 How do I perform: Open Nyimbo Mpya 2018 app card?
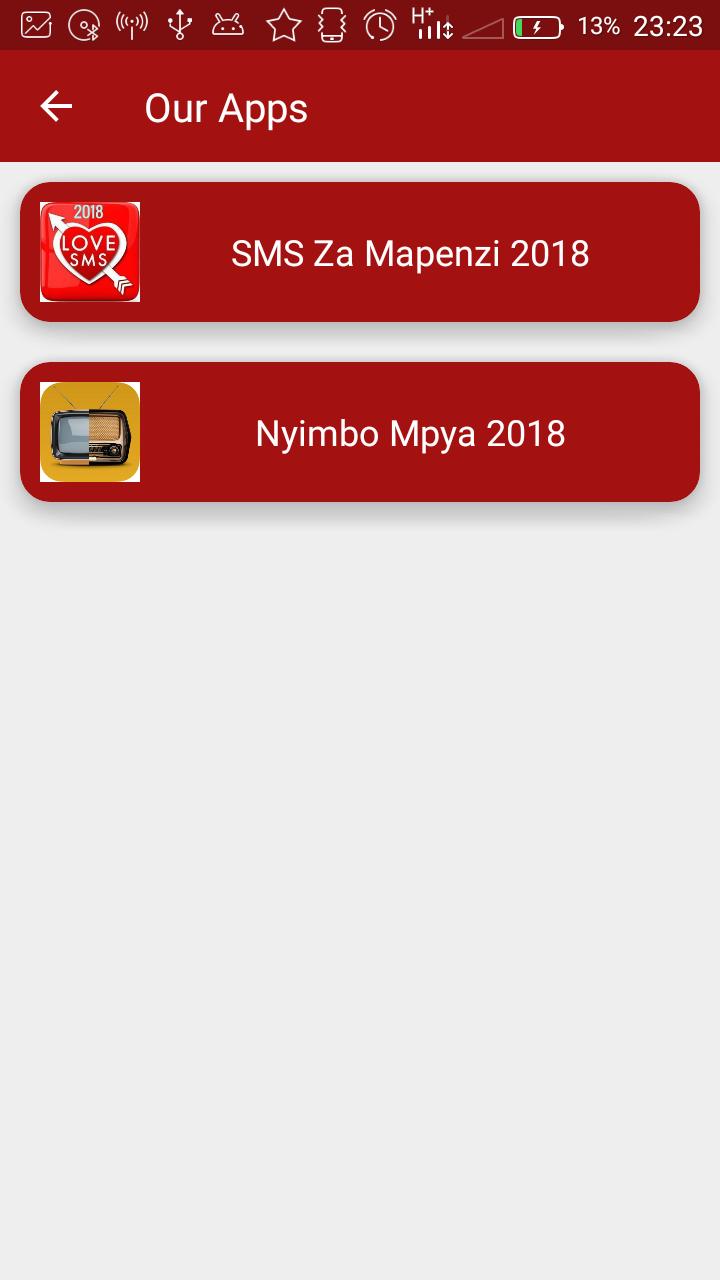(x=360, y=432)
